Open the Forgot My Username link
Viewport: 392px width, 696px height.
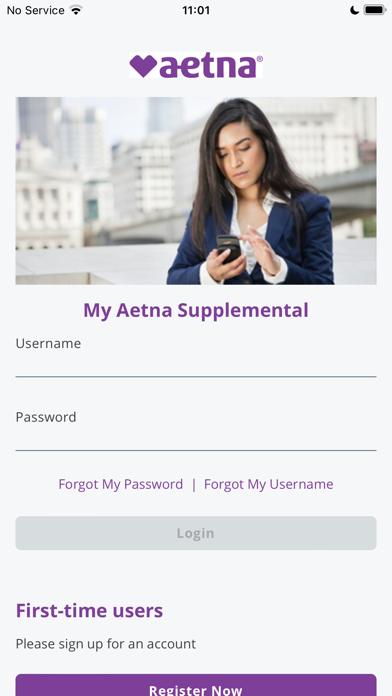(269, 484)
